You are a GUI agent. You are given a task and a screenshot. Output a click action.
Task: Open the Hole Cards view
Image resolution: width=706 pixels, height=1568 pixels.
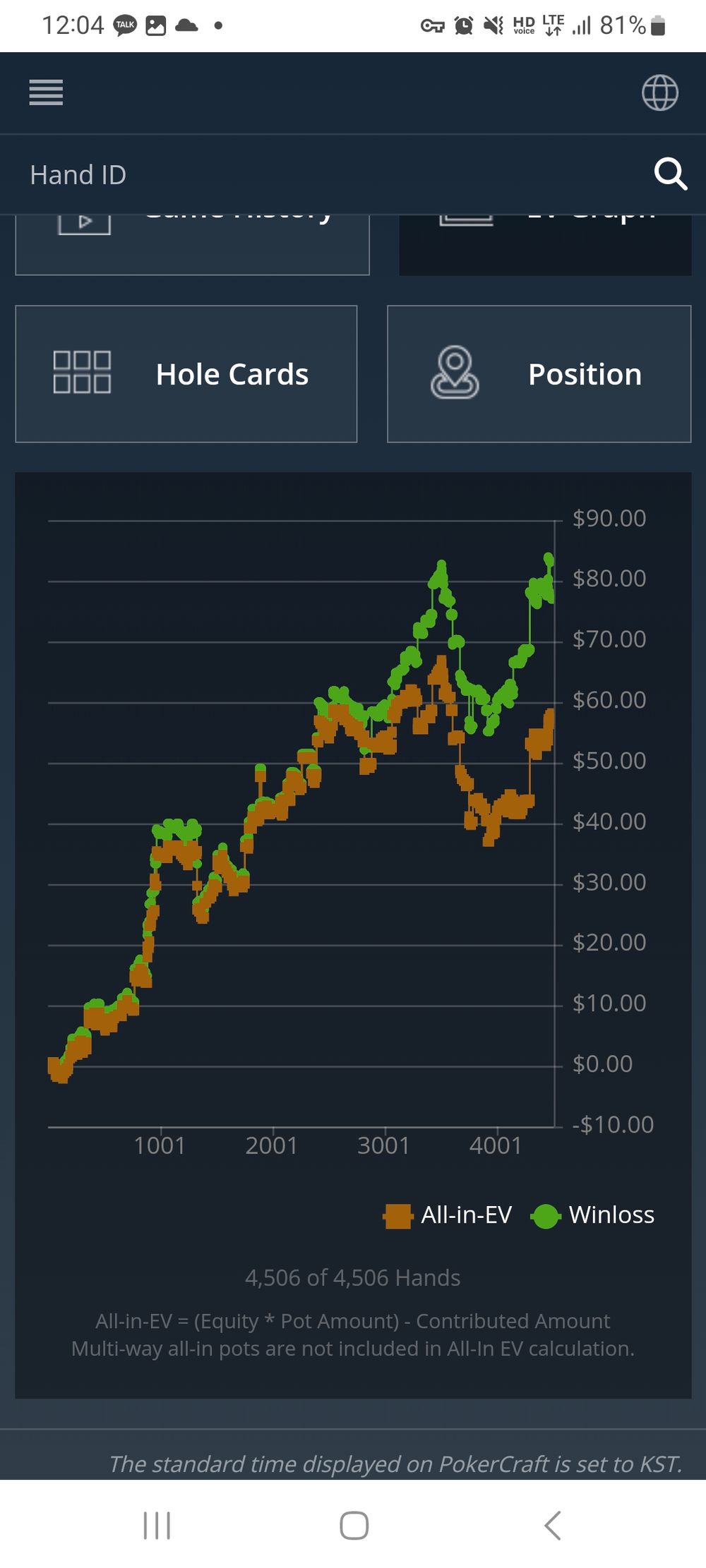186,374
